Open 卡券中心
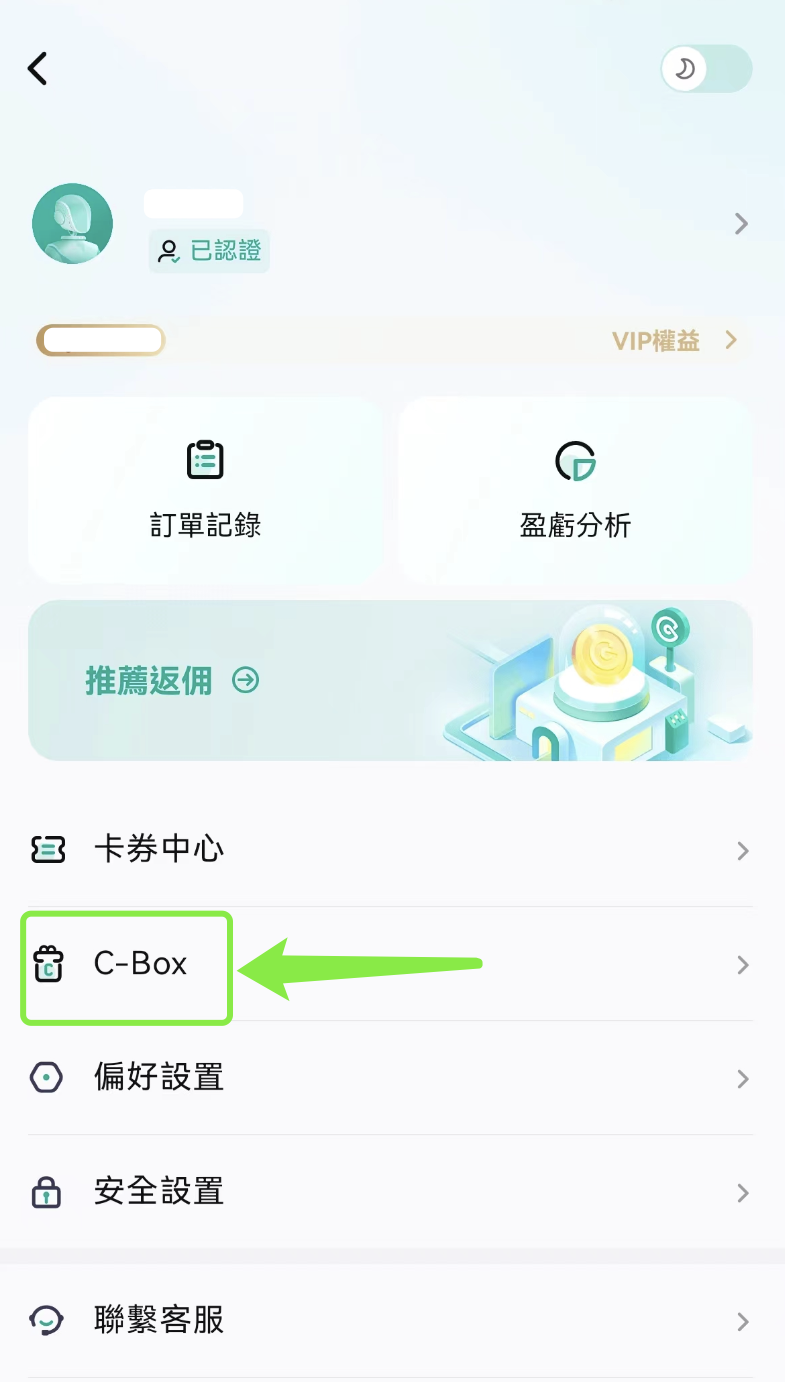Viewport: 788px width, 1382px height. pyautogui.click(x=391, y=851)
